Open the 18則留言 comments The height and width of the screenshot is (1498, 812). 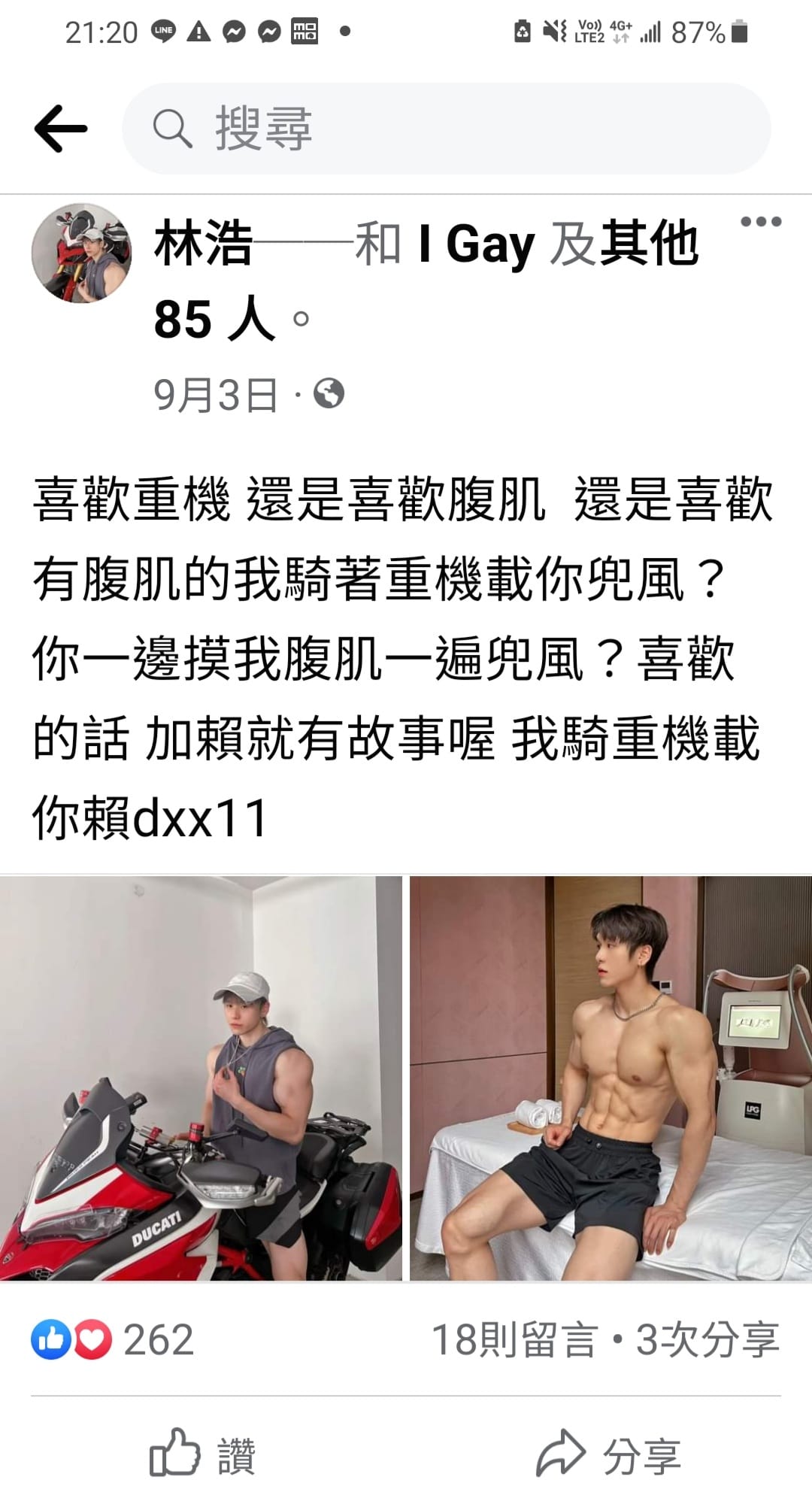tap(516, 1339)
